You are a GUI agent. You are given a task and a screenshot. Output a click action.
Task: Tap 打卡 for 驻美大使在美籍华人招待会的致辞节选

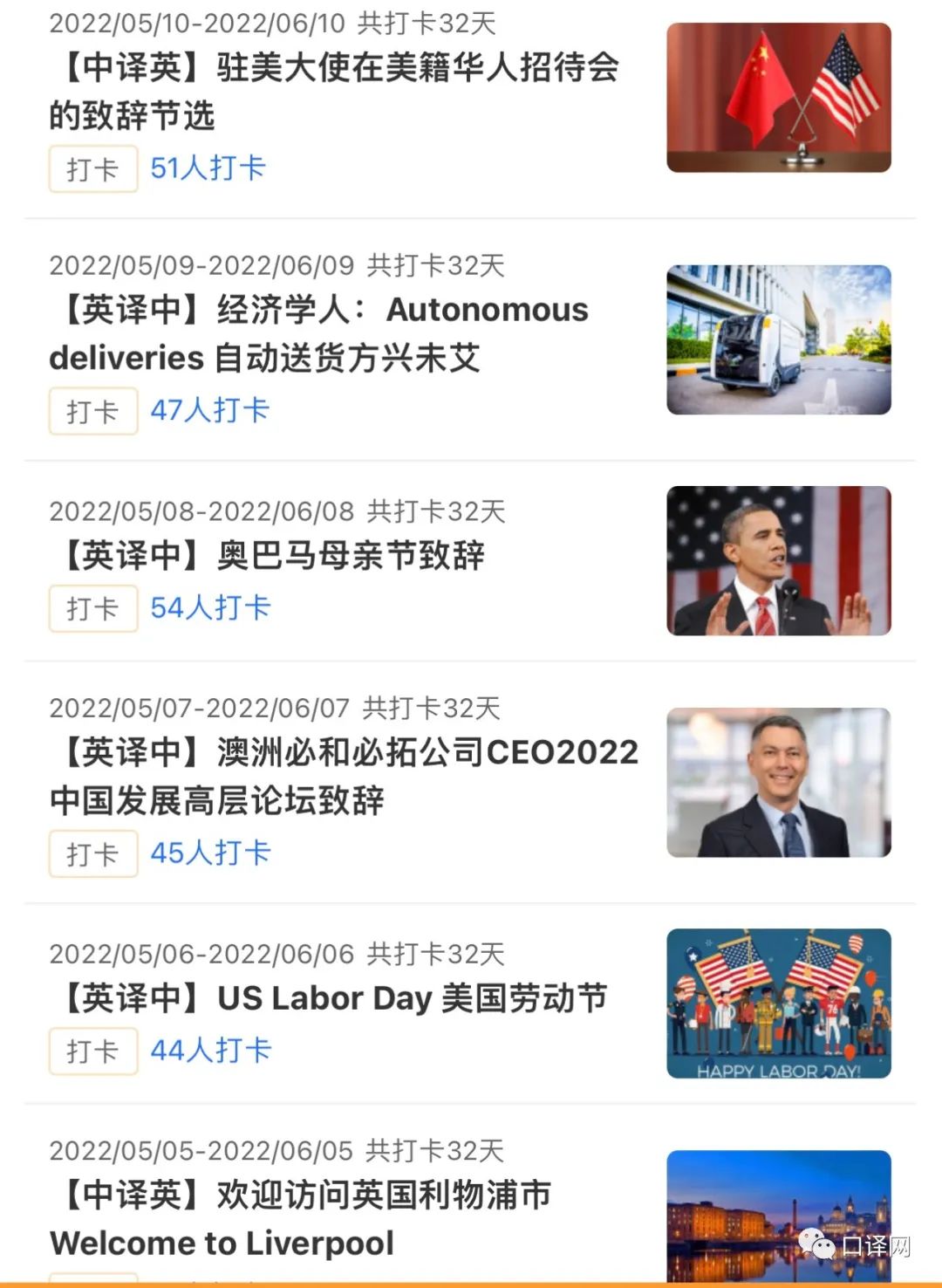click(x=92, y=168)
